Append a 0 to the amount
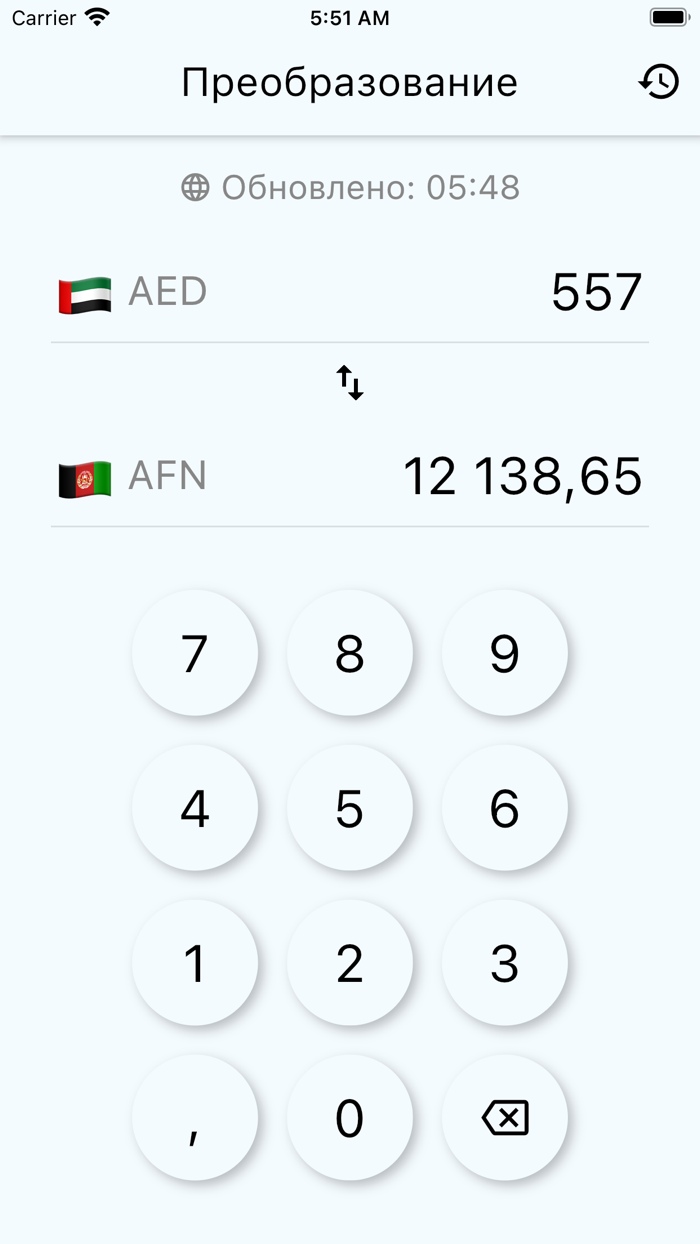 point(350,1118)
